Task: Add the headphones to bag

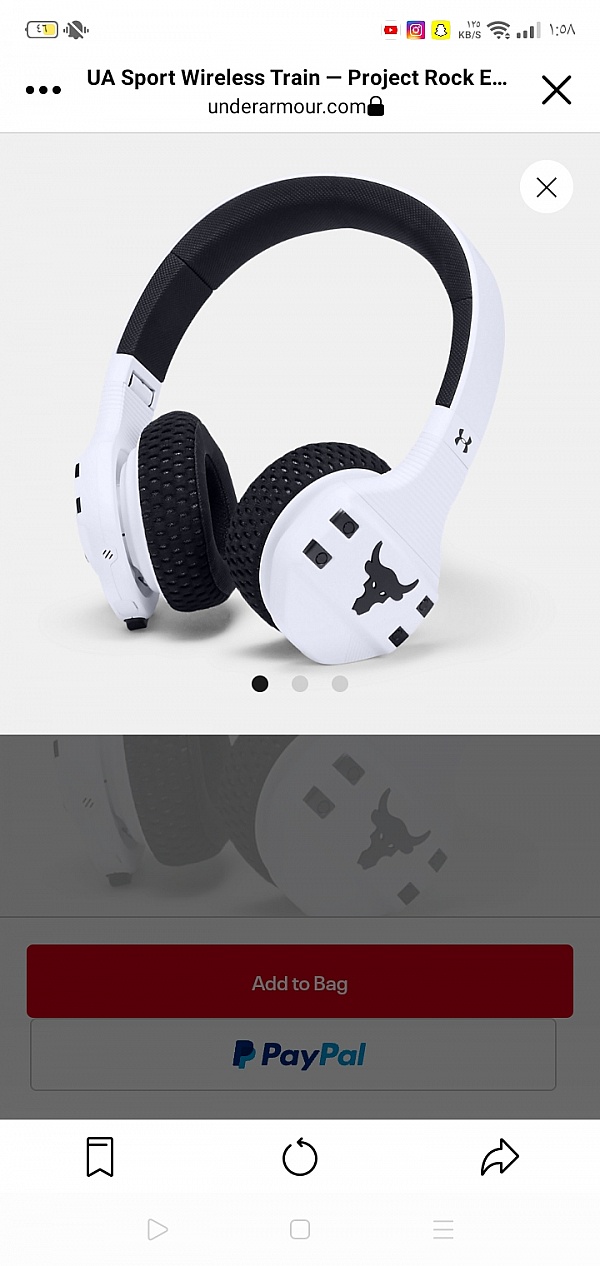Action: point(300,982)
